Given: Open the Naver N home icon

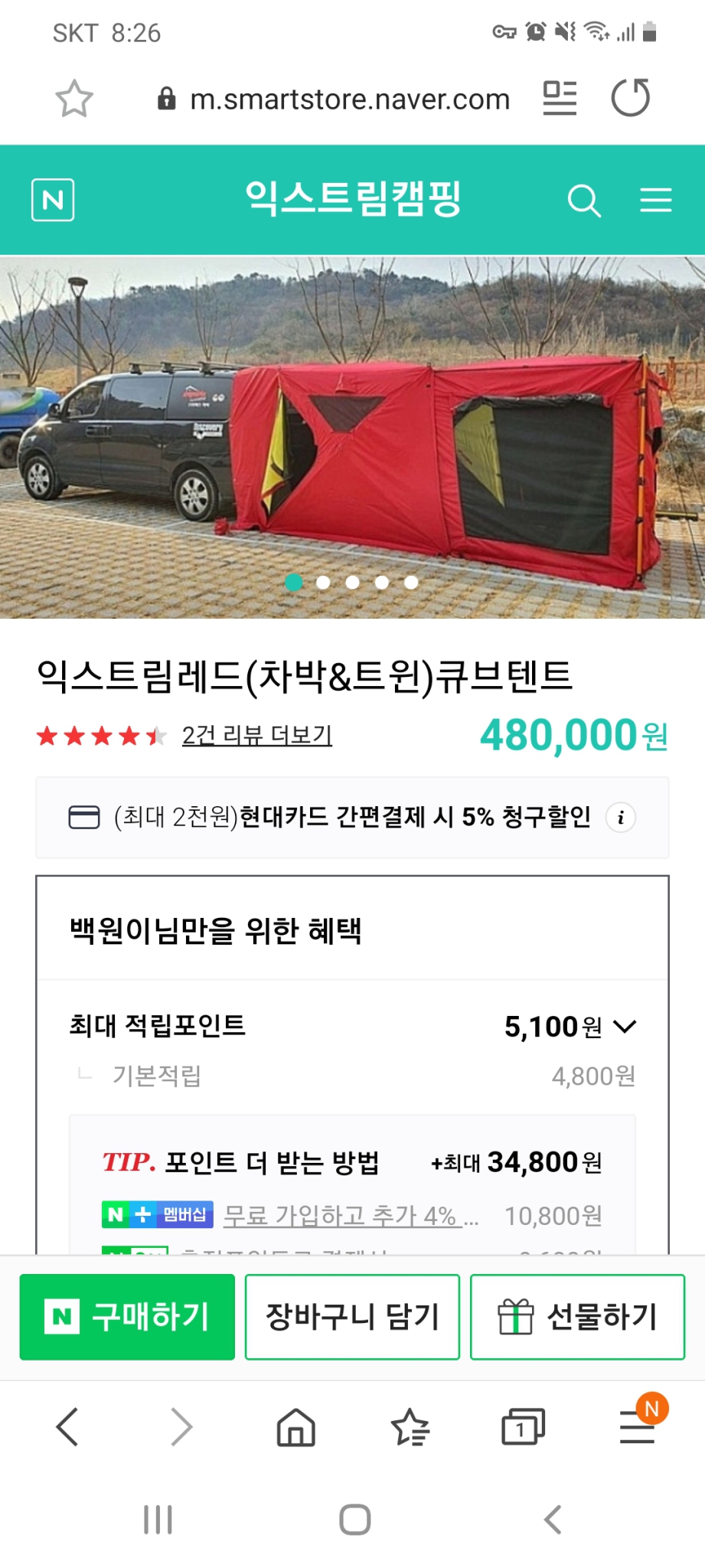Looking at the screenshot, I should point(51,200).
